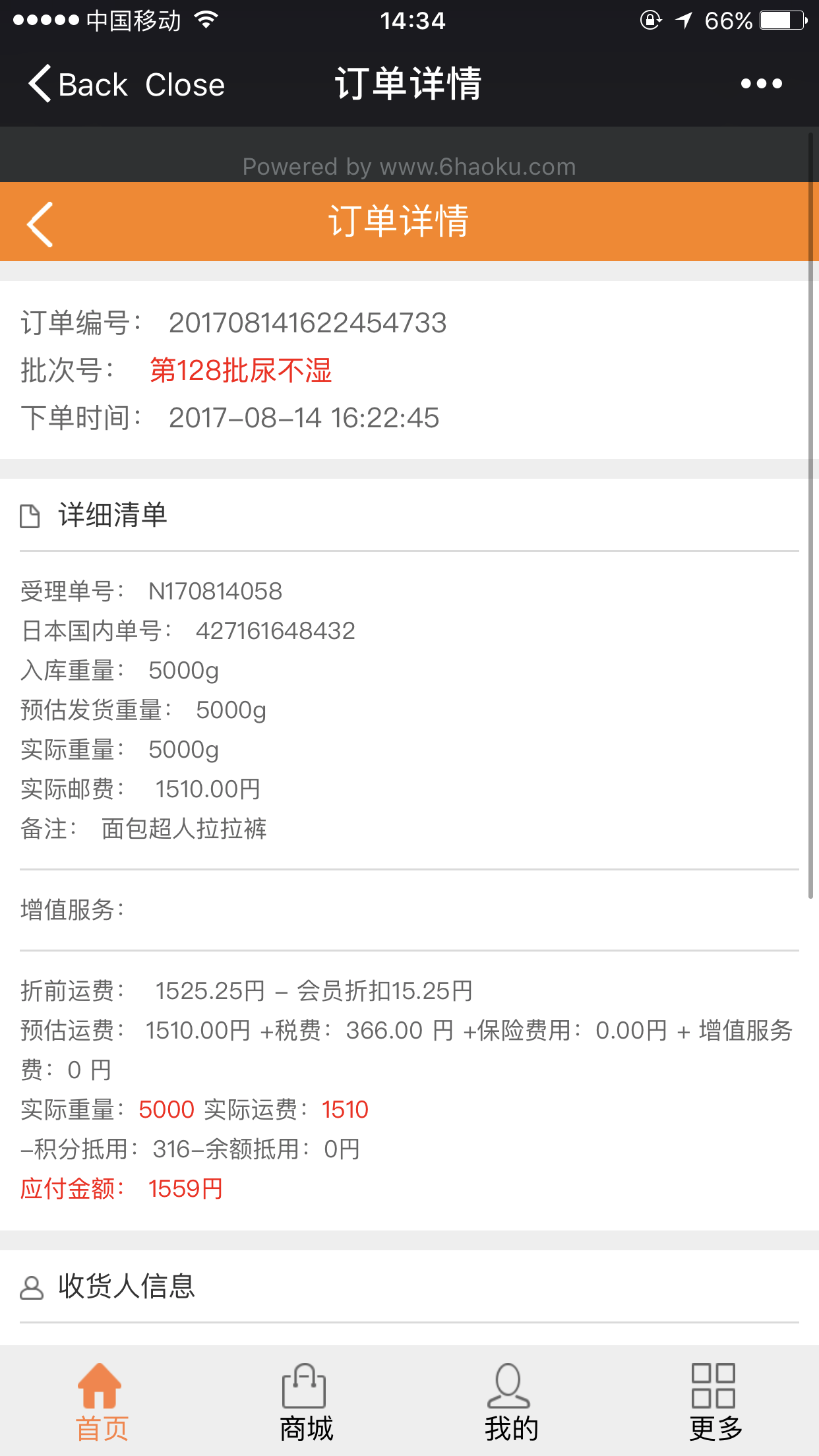Image resolution: width=819 pixels, height=1456 pixels.
Task: Tap Back in the top bar
Action: tap(78, 84)
